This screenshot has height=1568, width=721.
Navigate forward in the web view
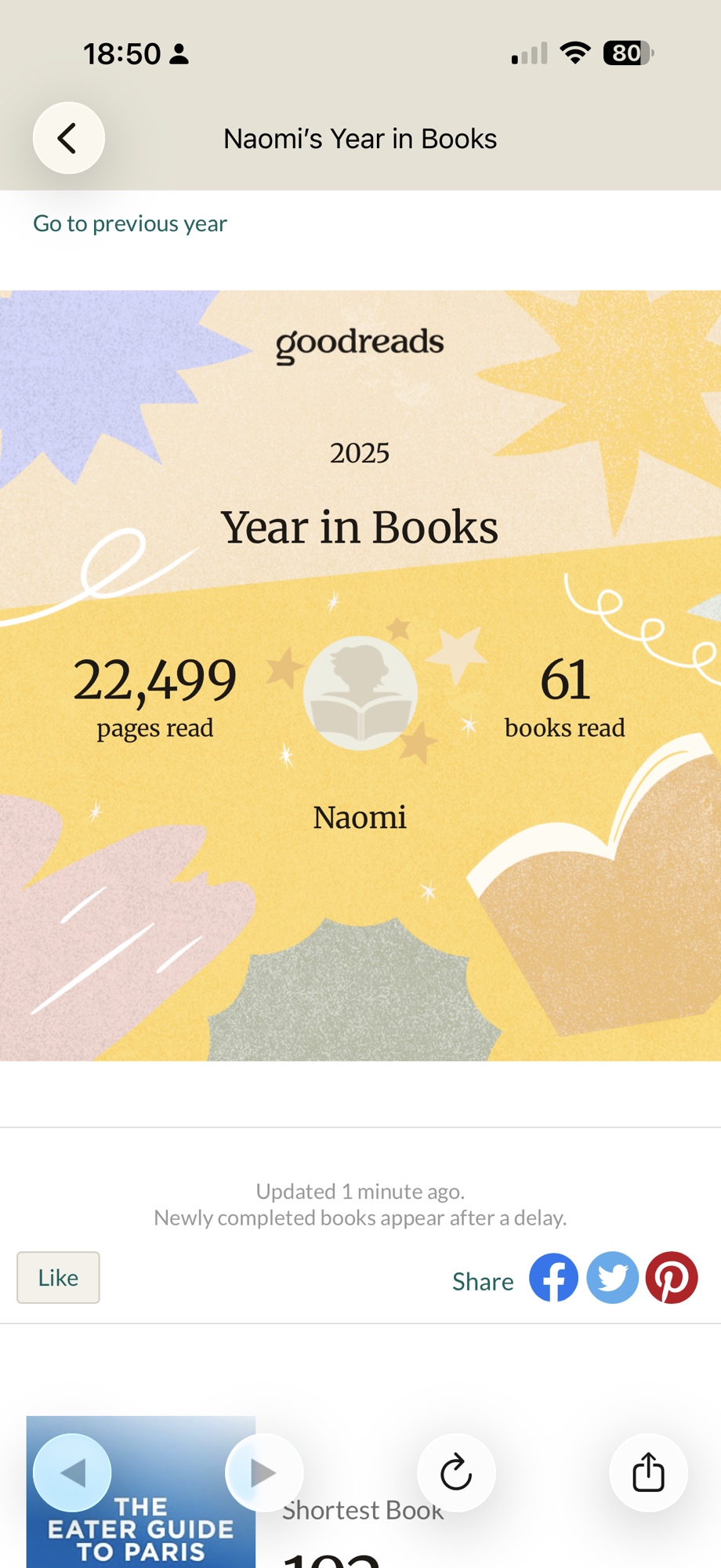(263, 1472)
